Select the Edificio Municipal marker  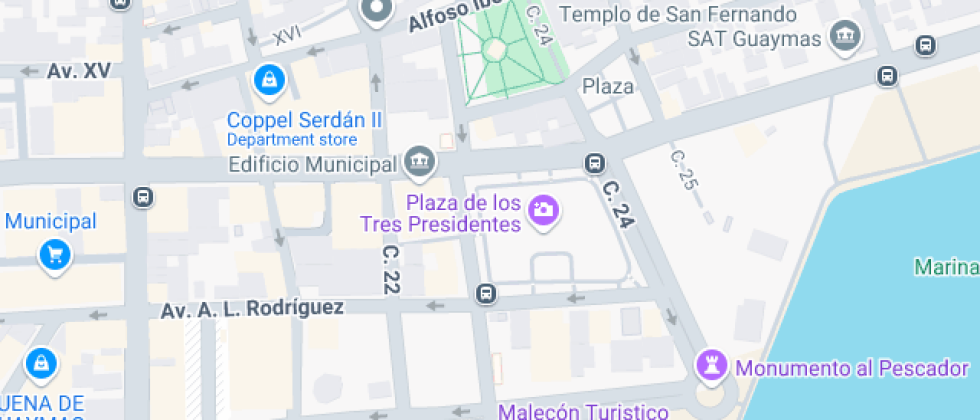(x=418, y=160)
